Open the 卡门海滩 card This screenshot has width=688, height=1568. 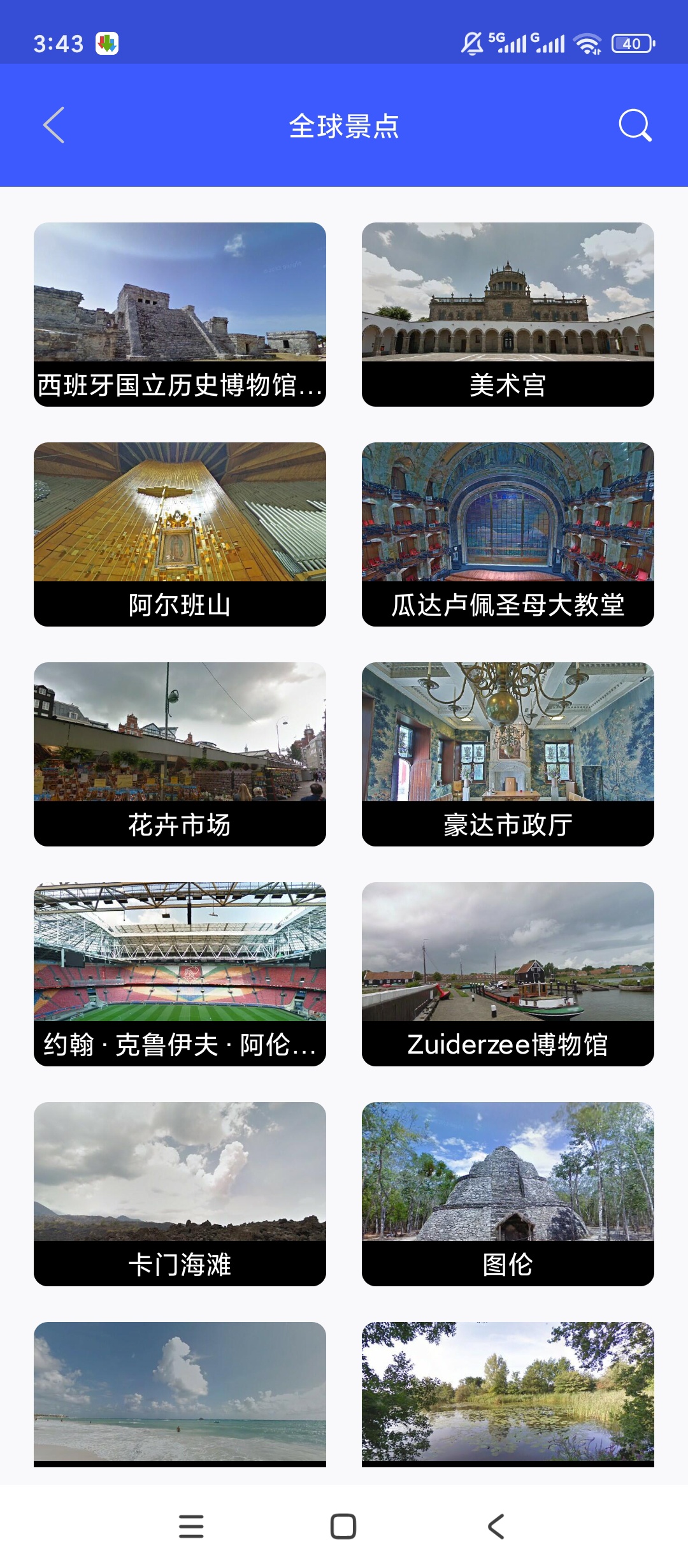coord(180,1194)
